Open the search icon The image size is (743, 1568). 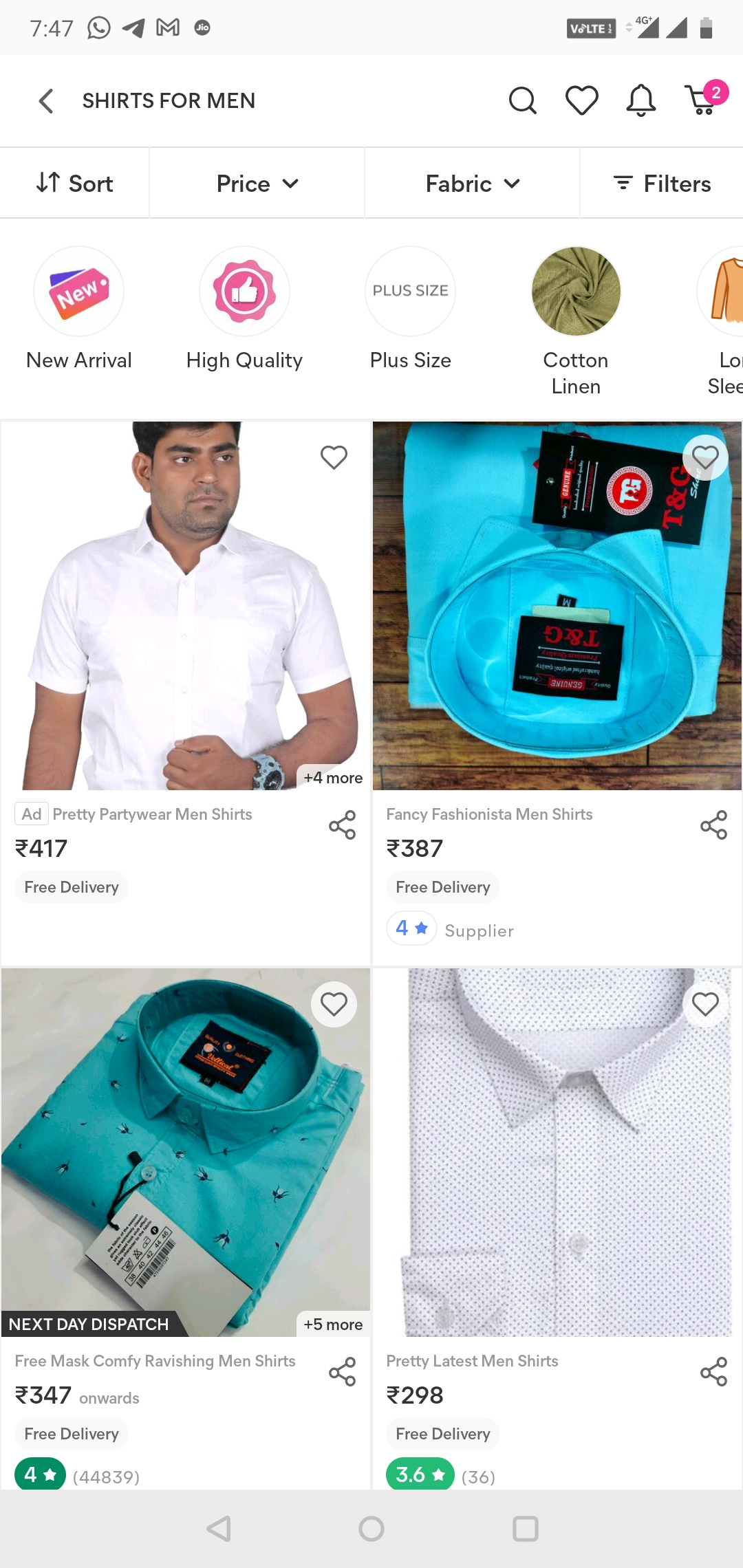522,101
